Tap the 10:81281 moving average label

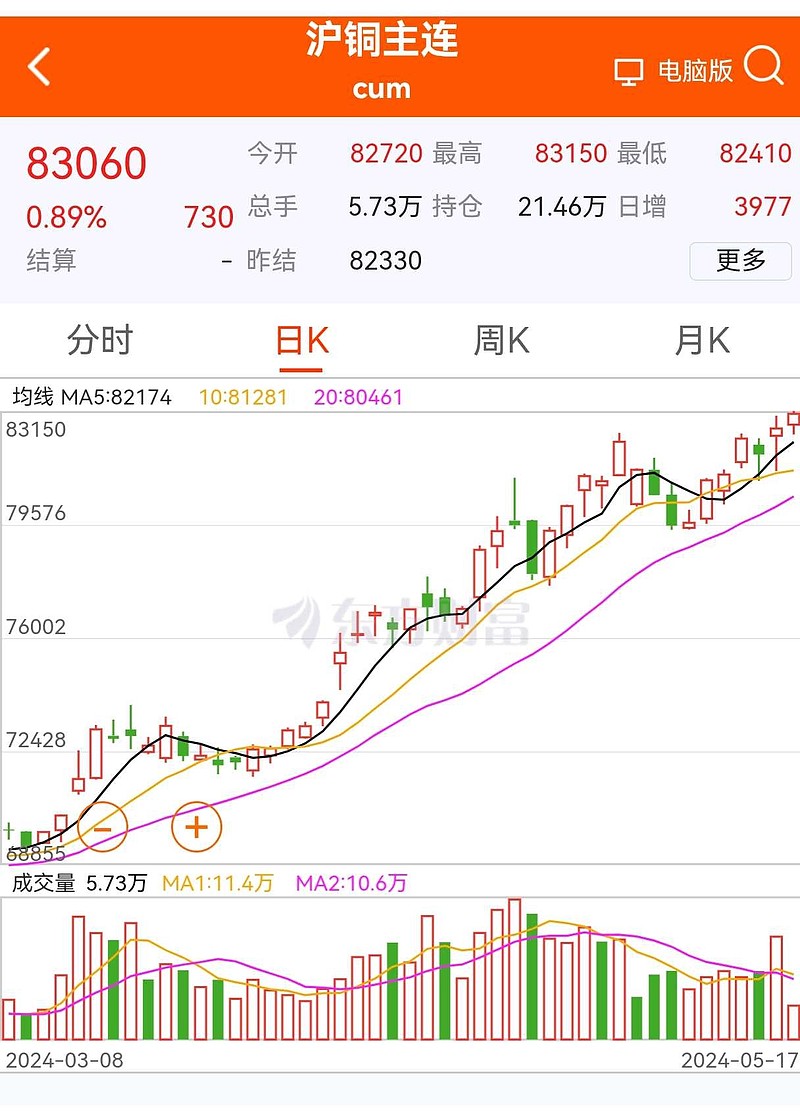click(248, 396)
